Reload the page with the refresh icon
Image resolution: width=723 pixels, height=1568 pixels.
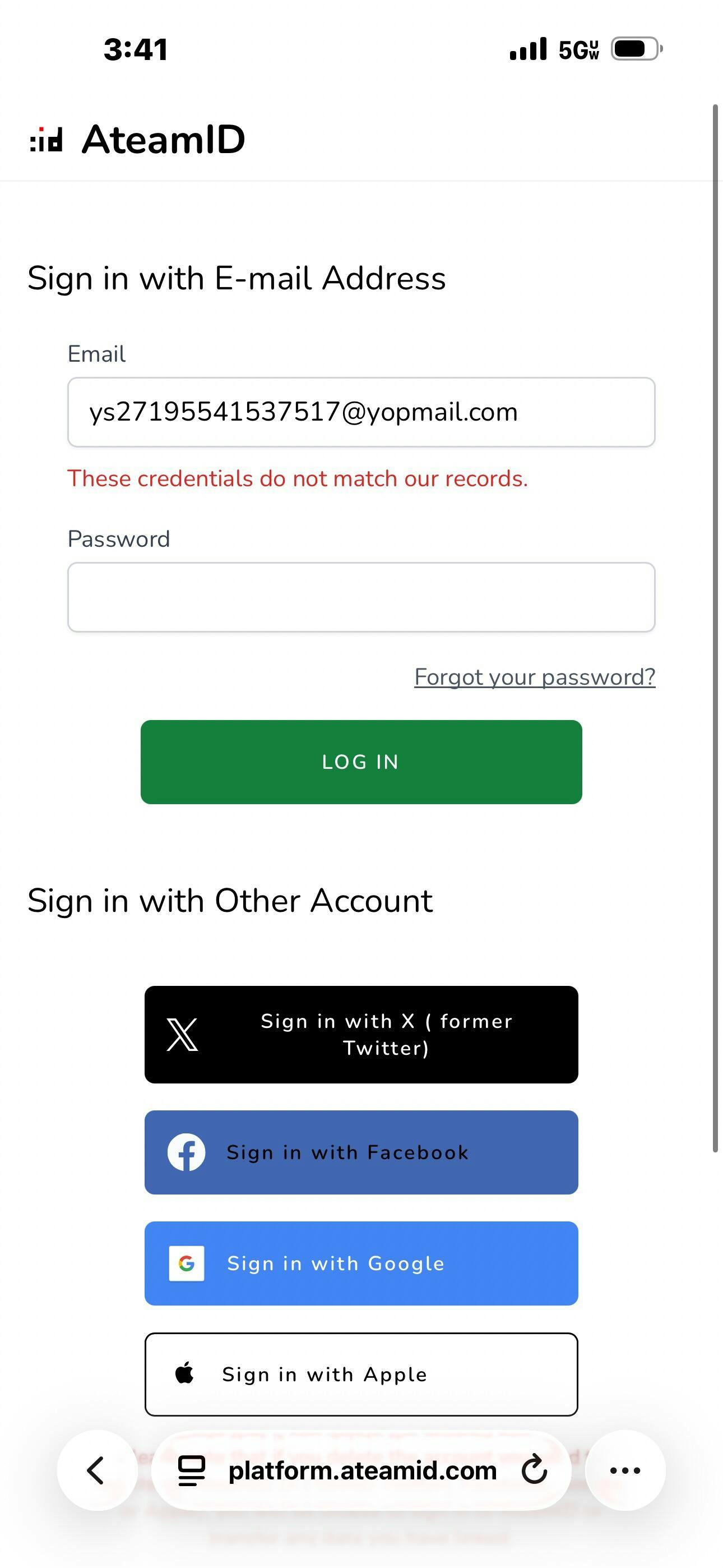(x=534, y=1470)
